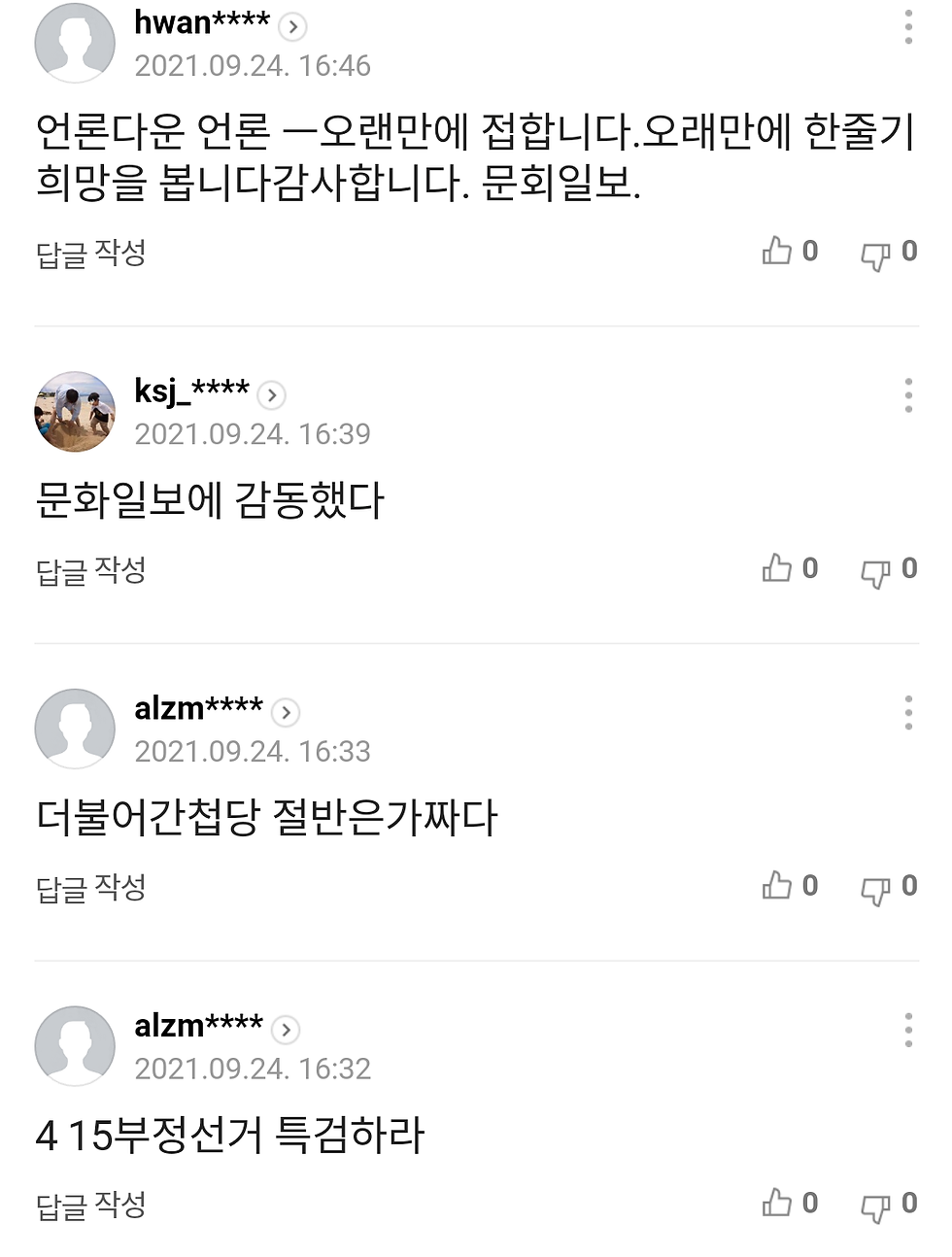Tap 답글 작성 under hwan**** comment
The width and height of the screenshot is (952, 1257).
coord(90,254)
